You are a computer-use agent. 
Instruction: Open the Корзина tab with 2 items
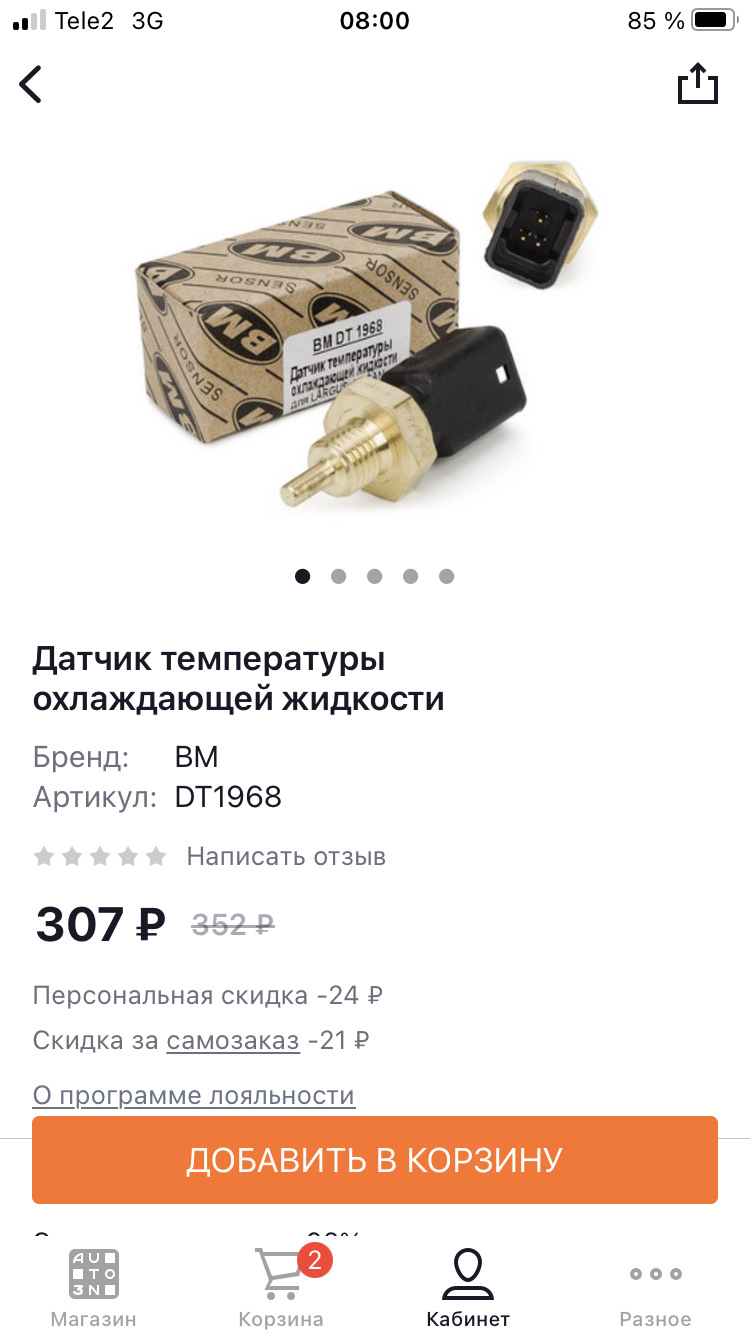pos(281,1288)
